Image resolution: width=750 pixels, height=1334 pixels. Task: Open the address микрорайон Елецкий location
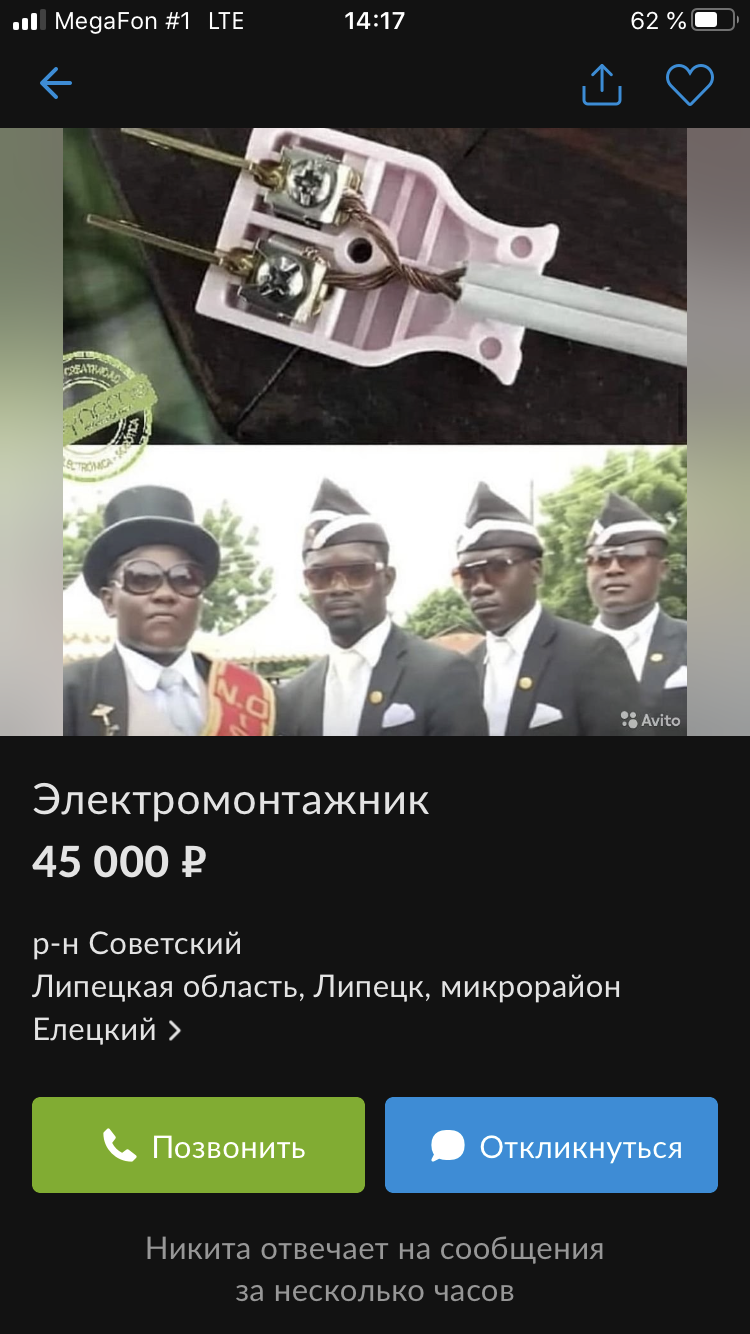tap(326, 1007)
